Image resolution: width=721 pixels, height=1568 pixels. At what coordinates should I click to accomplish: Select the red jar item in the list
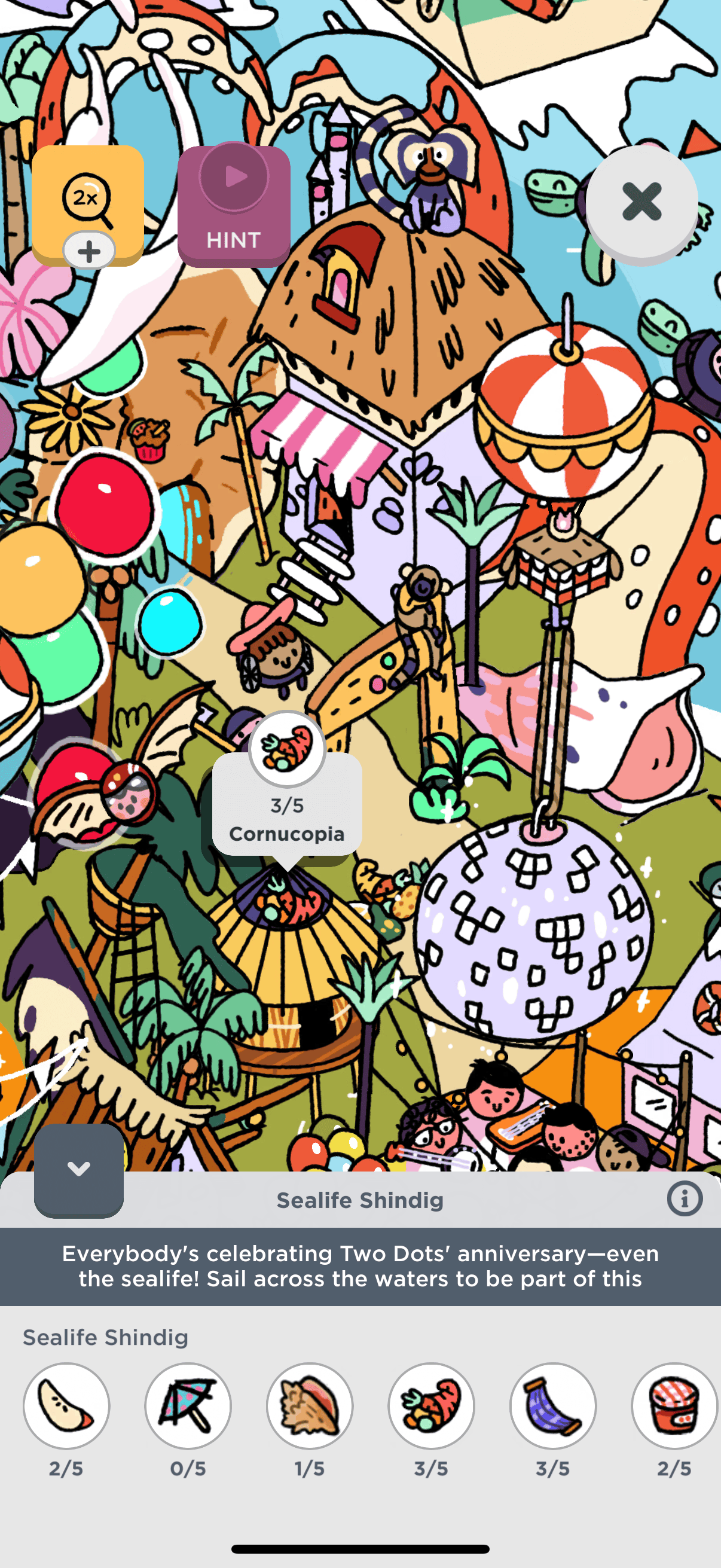pyautogui.click(x=674, y=1405)
